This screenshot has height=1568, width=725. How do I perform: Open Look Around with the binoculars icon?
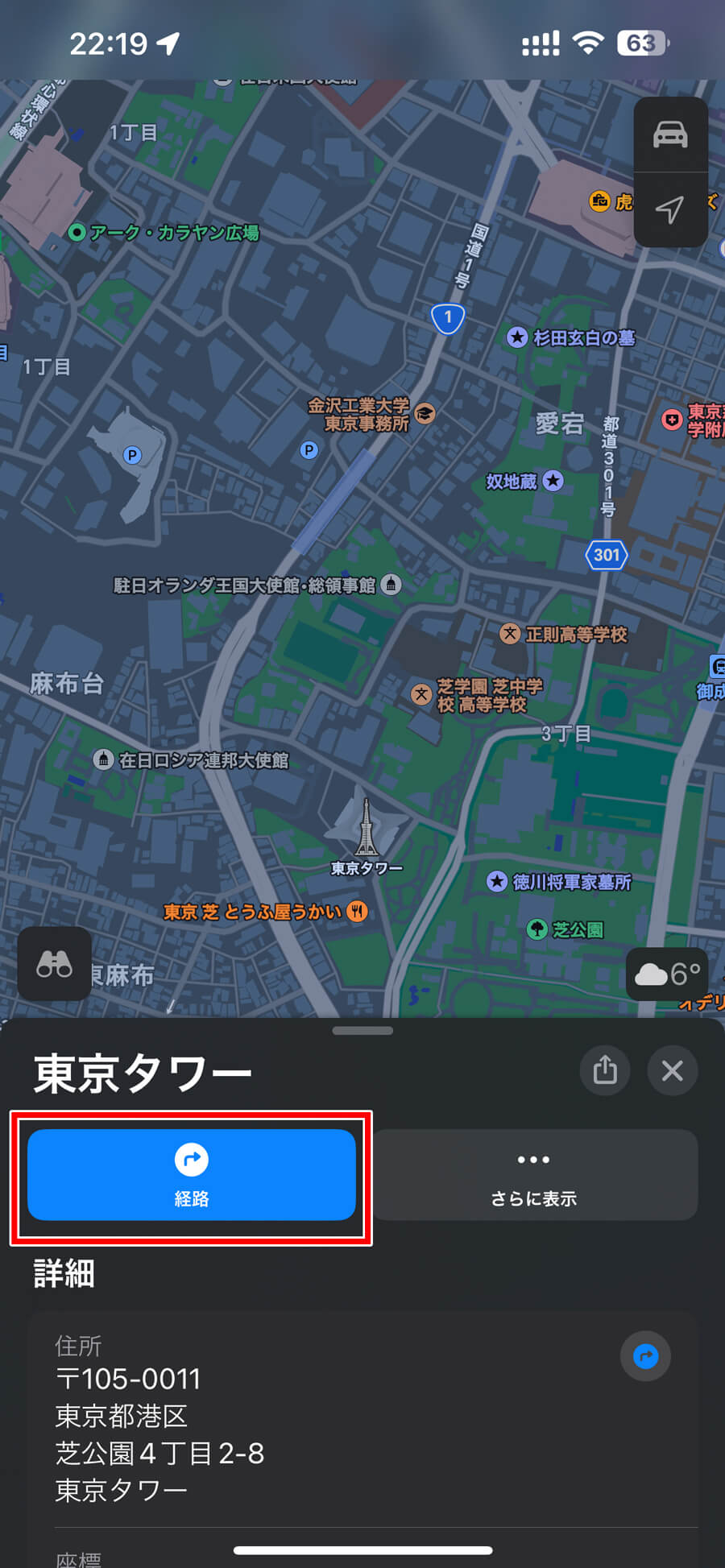pyautogui.click(x=54, y=964)
